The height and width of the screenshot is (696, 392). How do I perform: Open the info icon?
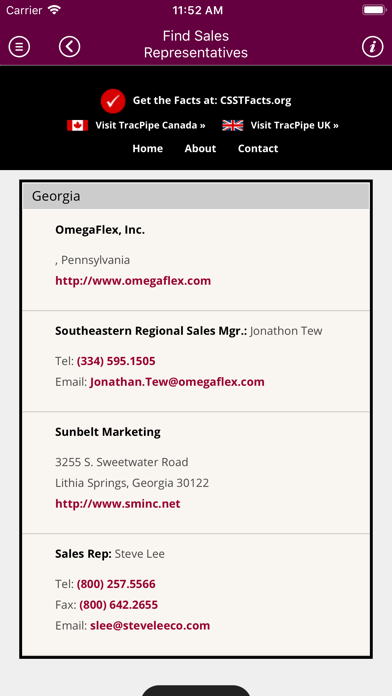point(372,47)
